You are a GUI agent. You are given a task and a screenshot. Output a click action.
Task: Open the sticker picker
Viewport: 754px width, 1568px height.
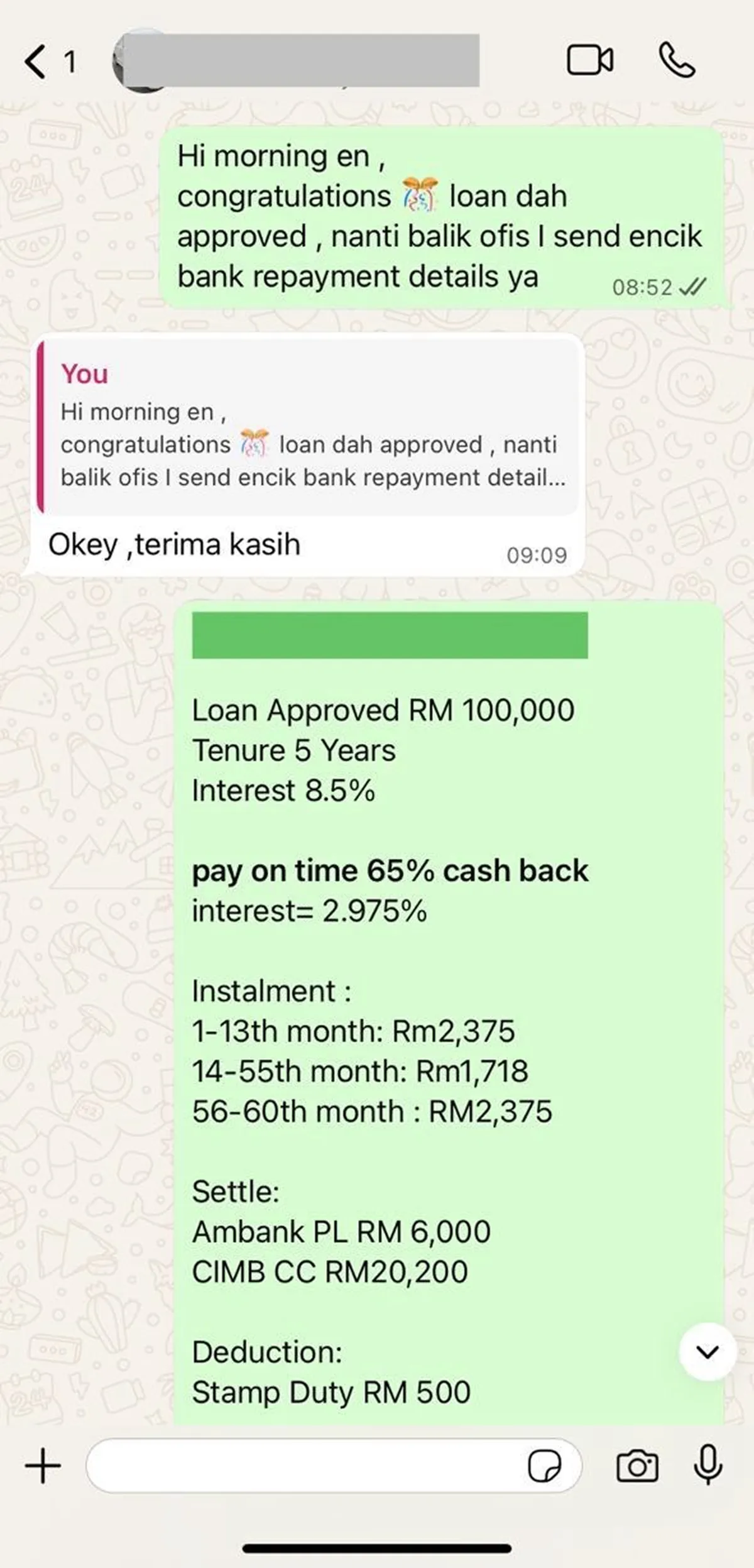pos(544,1466)
